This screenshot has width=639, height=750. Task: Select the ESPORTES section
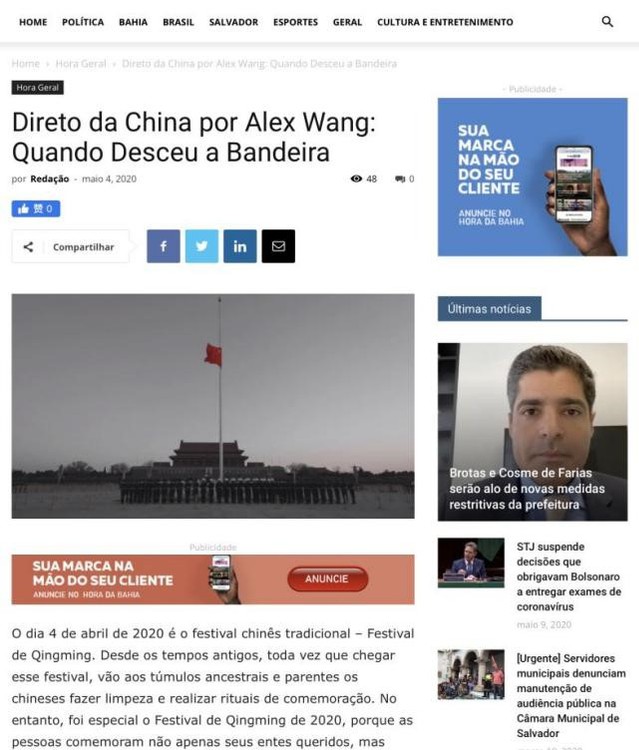(296, 22)
